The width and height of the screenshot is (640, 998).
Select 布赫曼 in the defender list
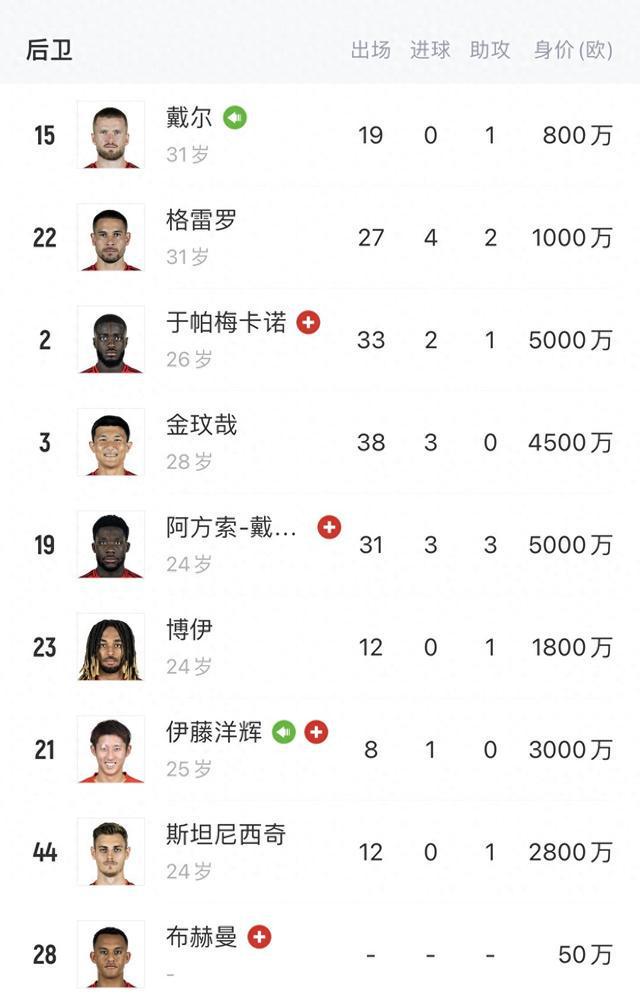click(x=201, y=938)
